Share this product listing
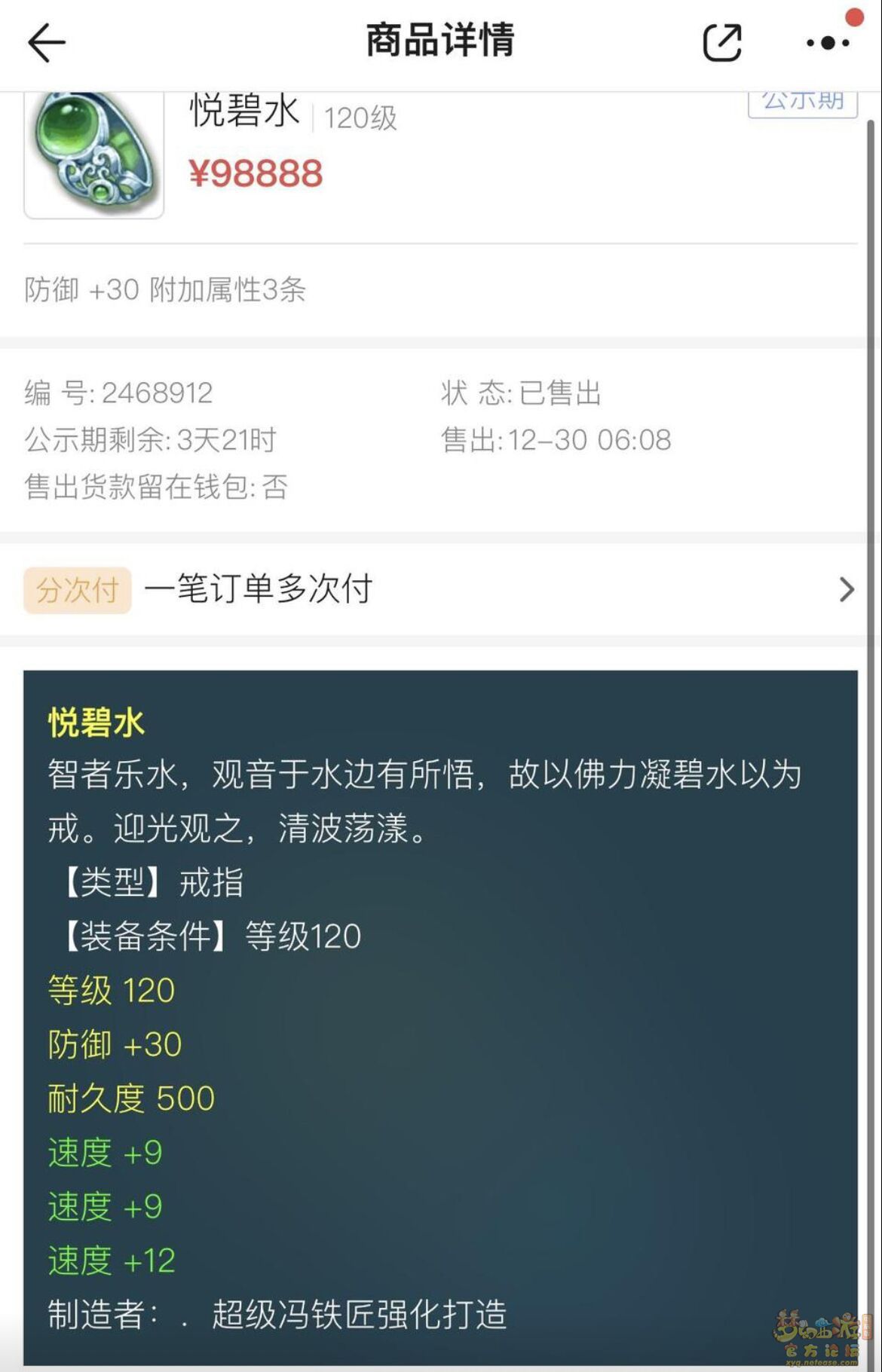Screen dimensions: 882x1372 (x=721, y=42)
